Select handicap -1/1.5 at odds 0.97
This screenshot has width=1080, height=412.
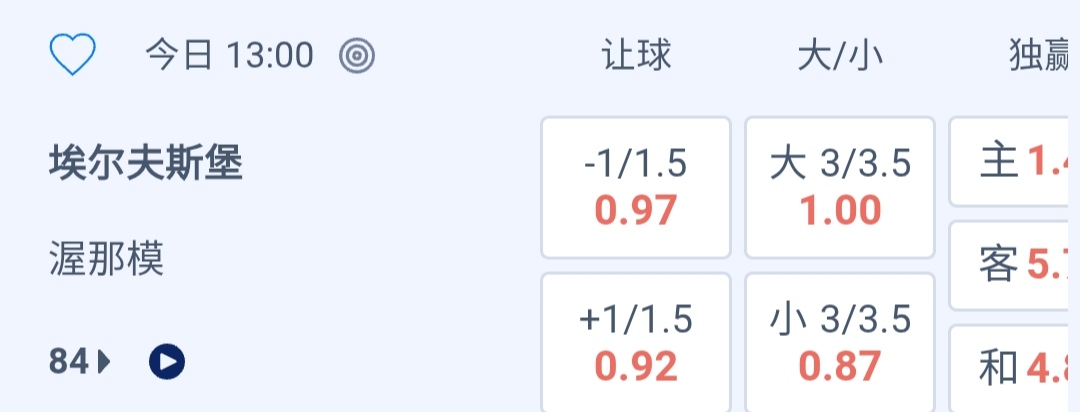pyautogui.click(x=636, y=187)
